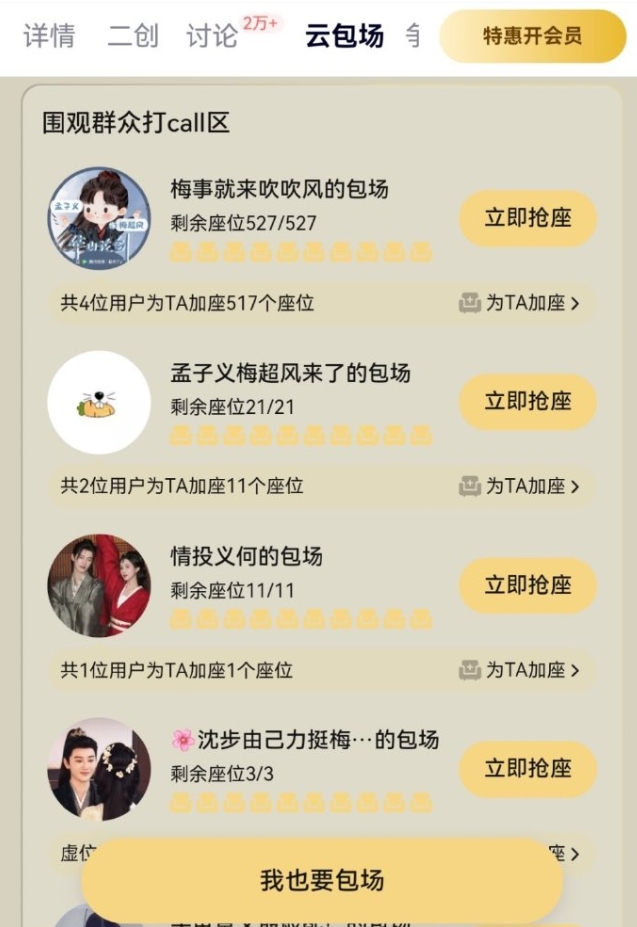Tap 立即抢座 for 沈步由己力挺梅…的包场
The width and height of the screenshot is (637, 927).
click(x=528, y=768)
